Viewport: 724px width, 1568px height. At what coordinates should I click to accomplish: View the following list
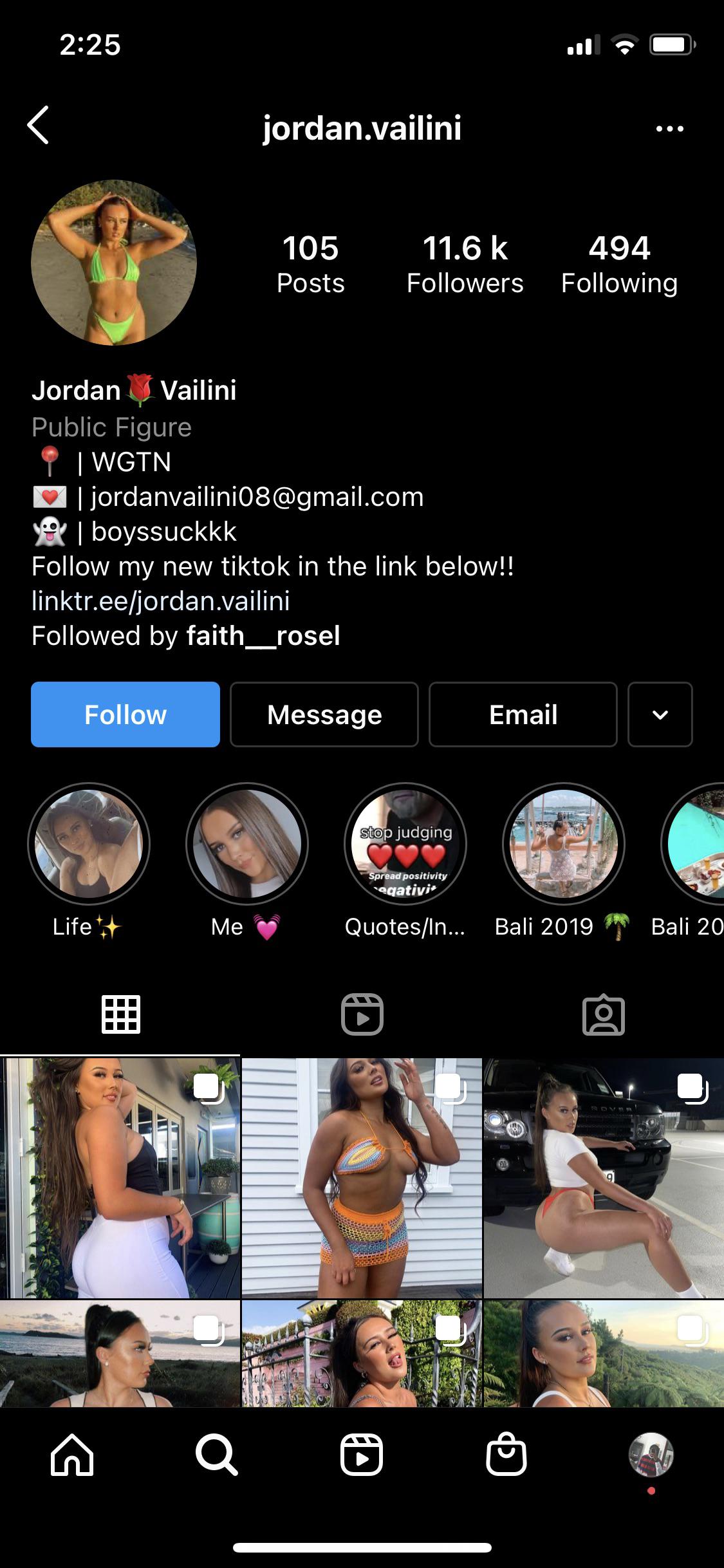619,264
